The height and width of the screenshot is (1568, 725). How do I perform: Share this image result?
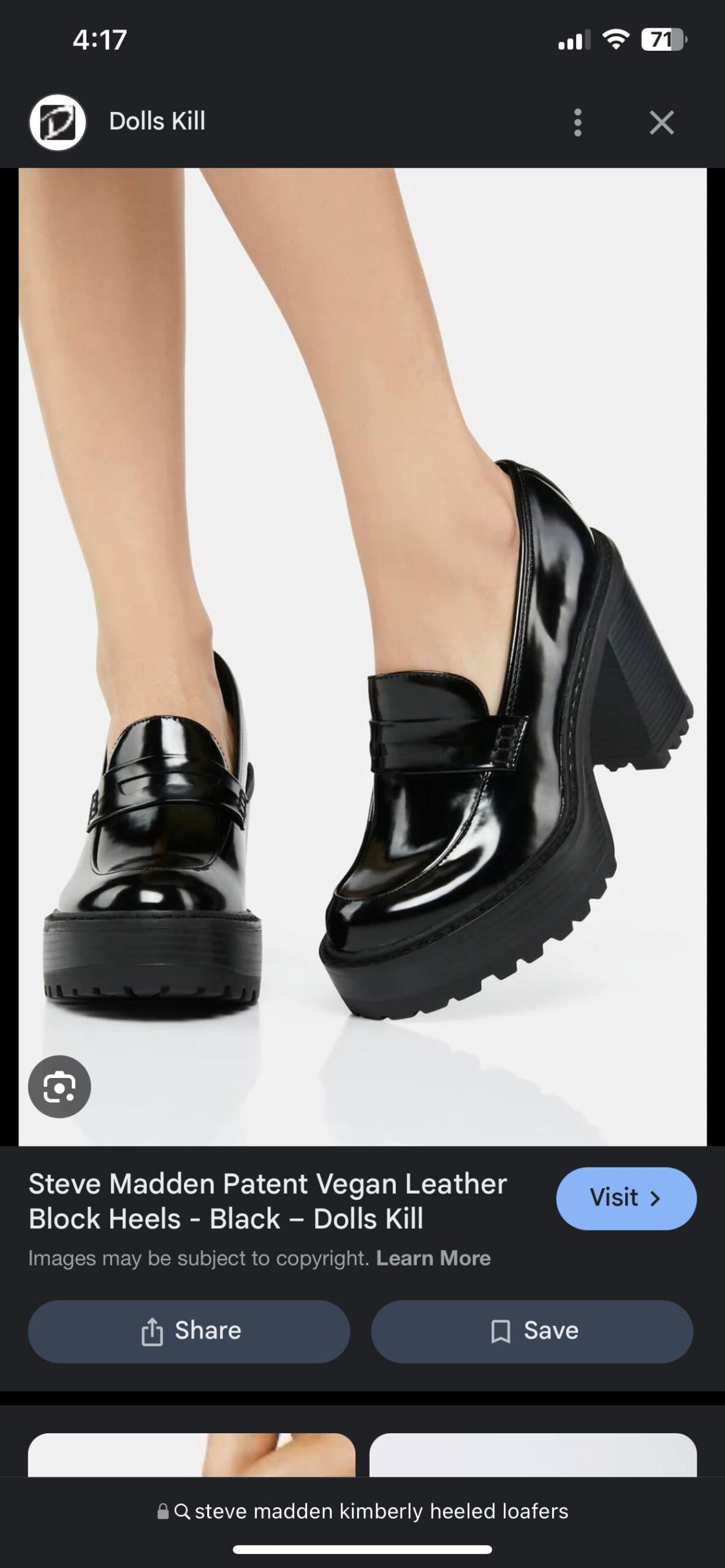click(189, 1331)
